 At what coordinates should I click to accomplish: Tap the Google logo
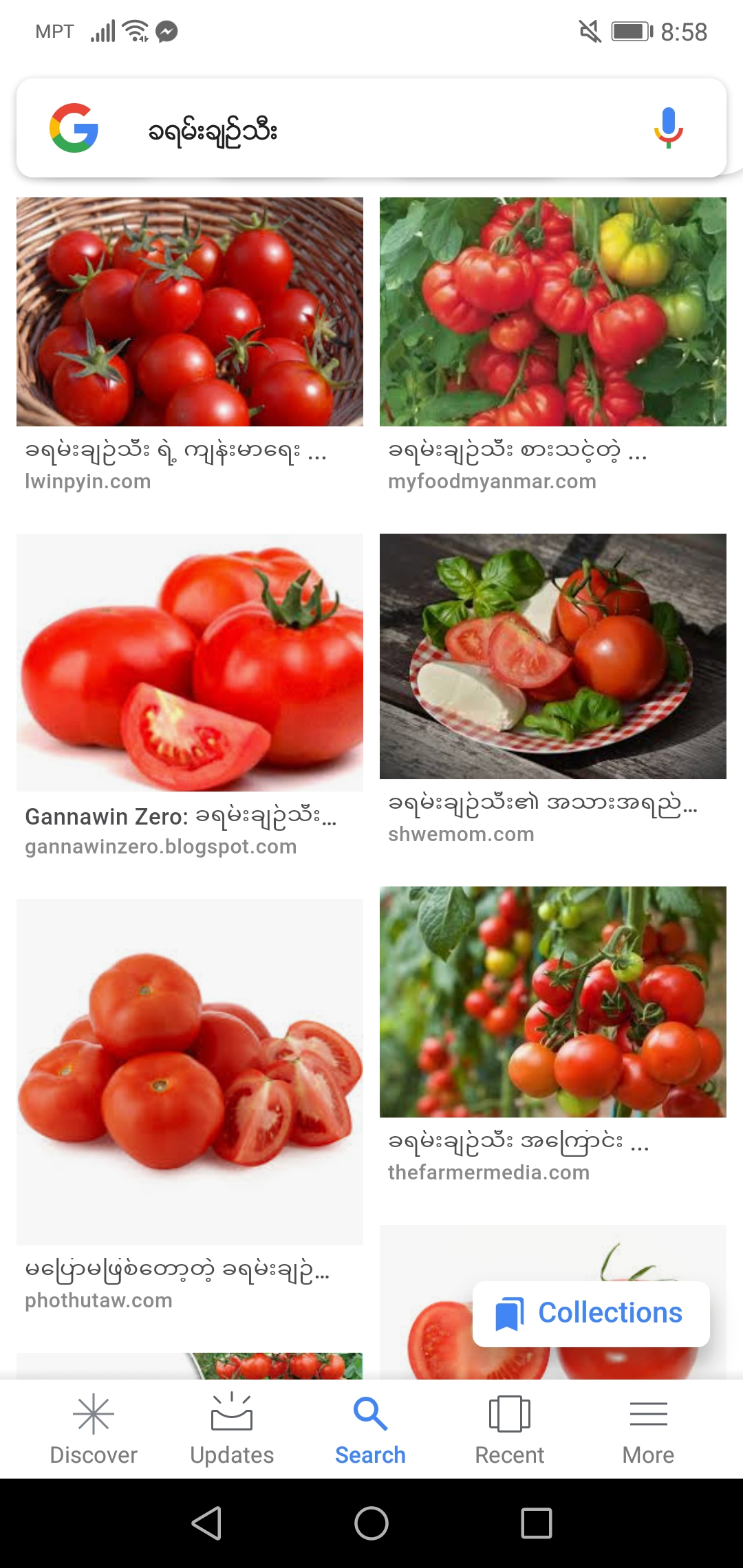click(x=74, y=129)
